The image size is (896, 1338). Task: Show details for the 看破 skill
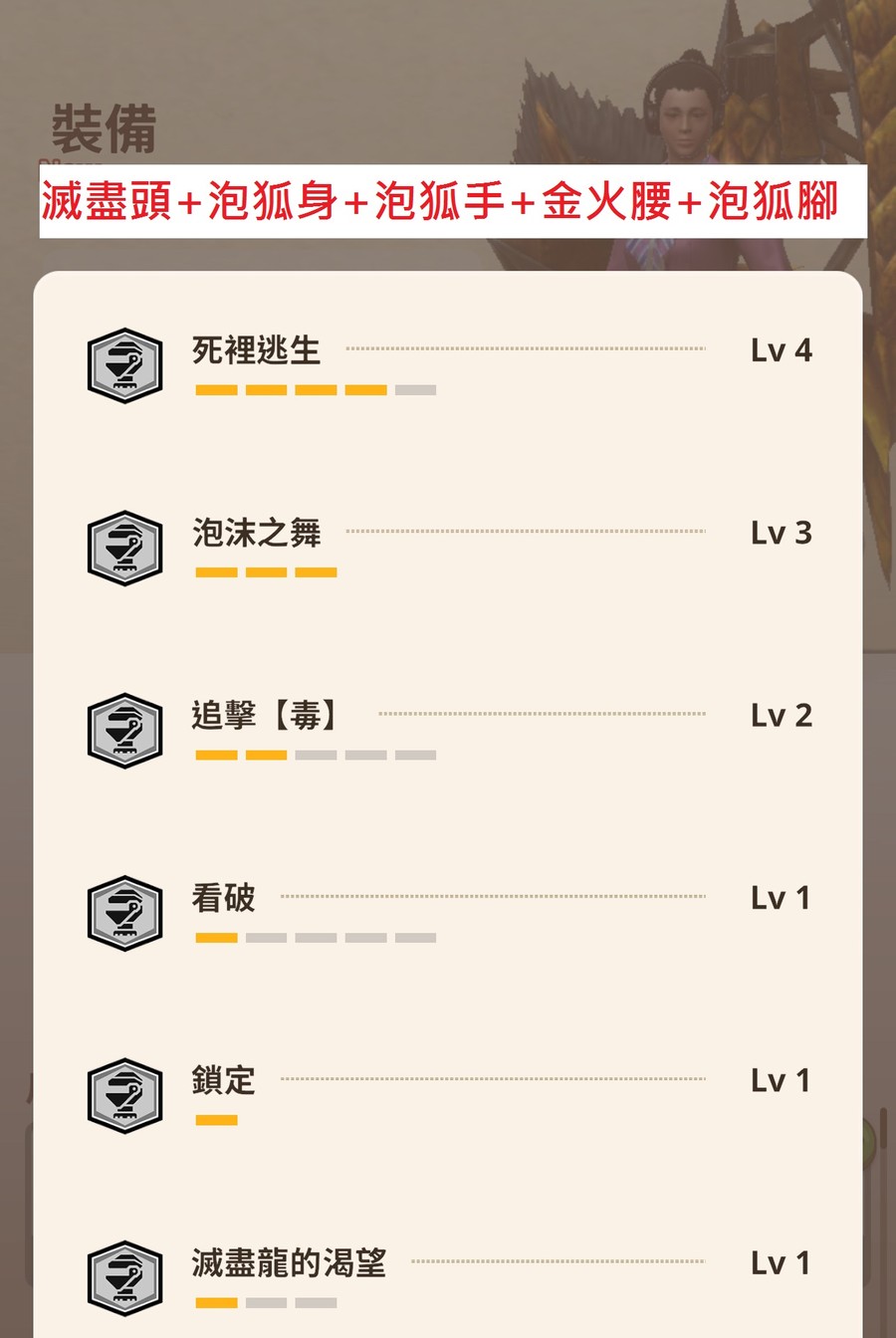(224, 898)
